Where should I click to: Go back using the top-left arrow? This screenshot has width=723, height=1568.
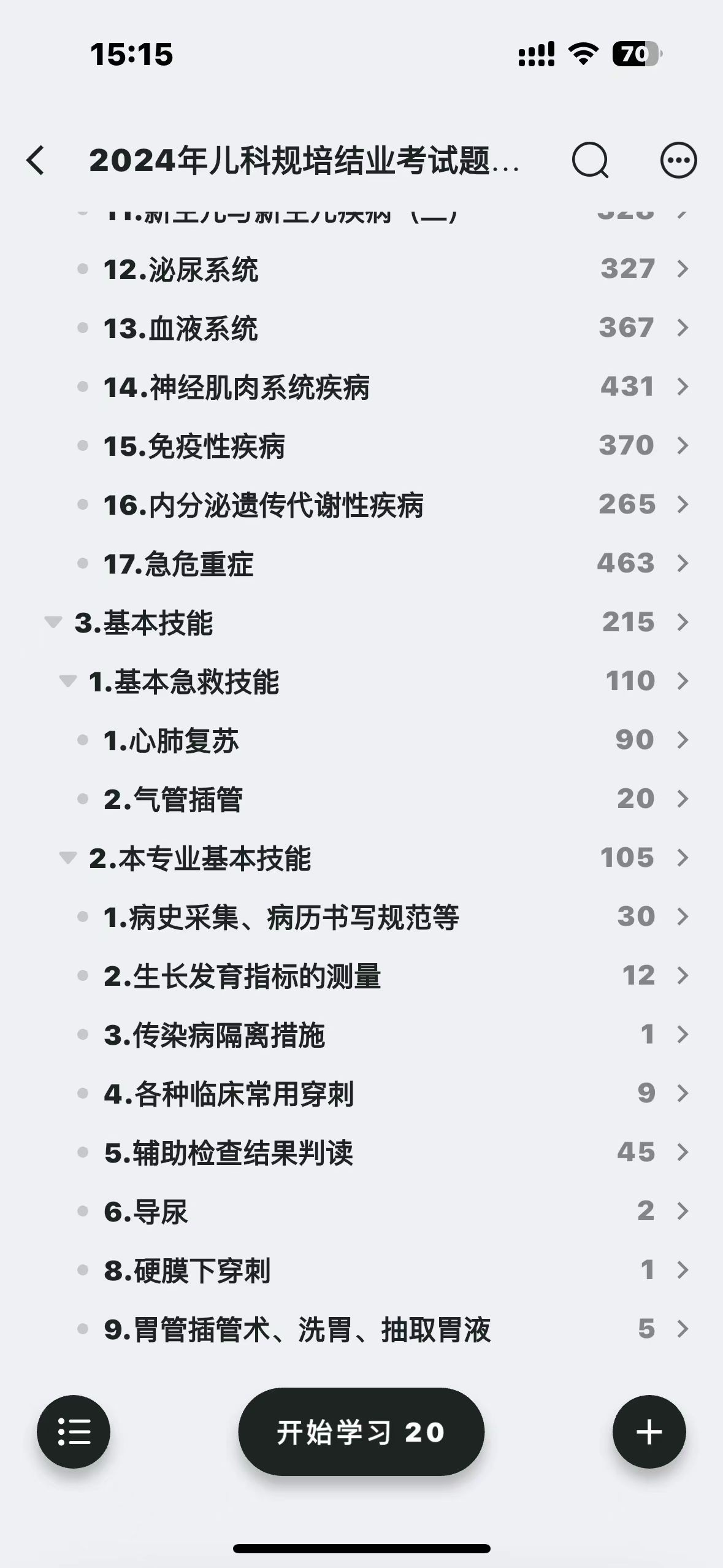(36, 161)
